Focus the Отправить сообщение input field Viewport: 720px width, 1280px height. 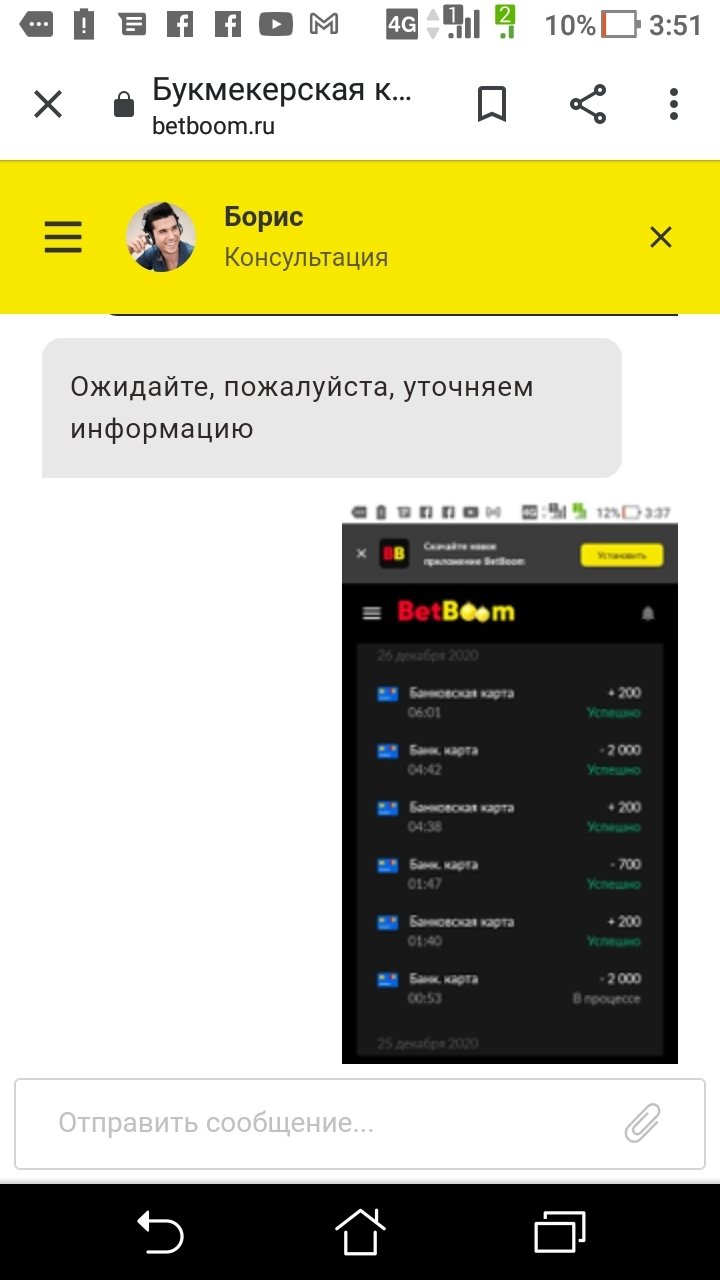320,1123
